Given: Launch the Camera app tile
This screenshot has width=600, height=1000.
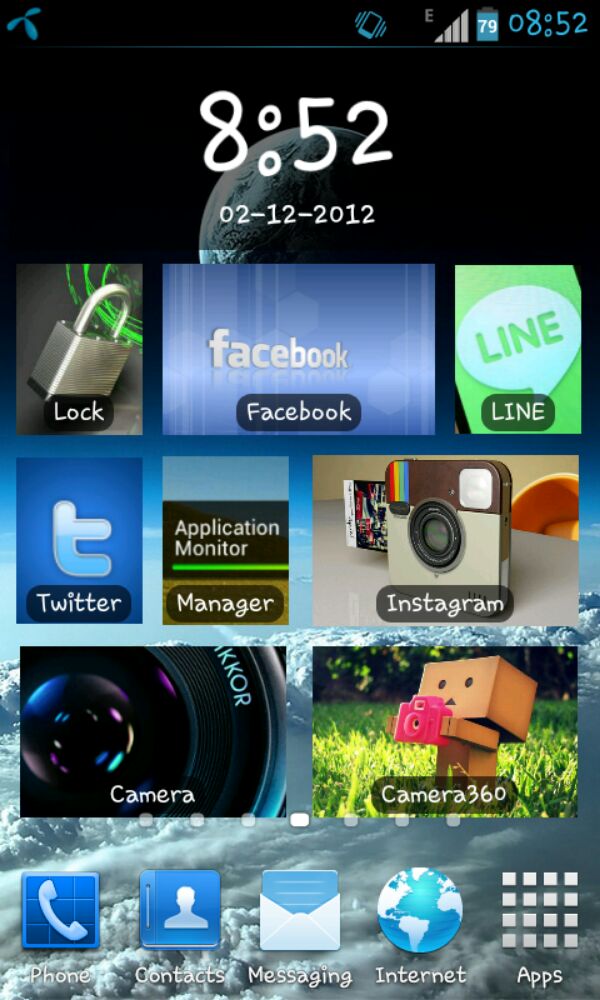Looking at the screenshot, I should 153,731.
